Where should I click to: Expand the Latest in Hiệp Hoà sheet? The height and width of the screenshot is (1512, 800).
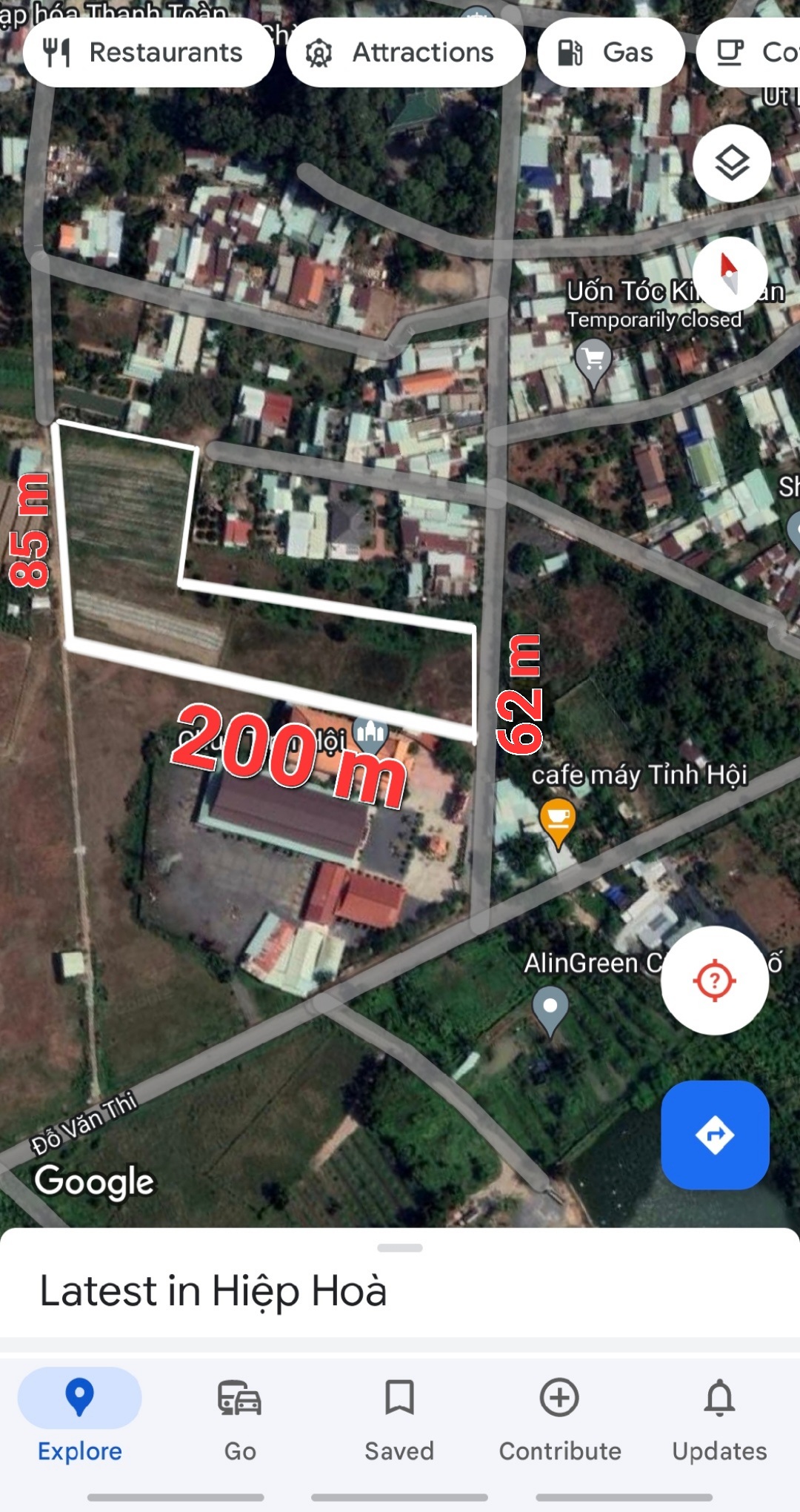[x=400, y=1282]
